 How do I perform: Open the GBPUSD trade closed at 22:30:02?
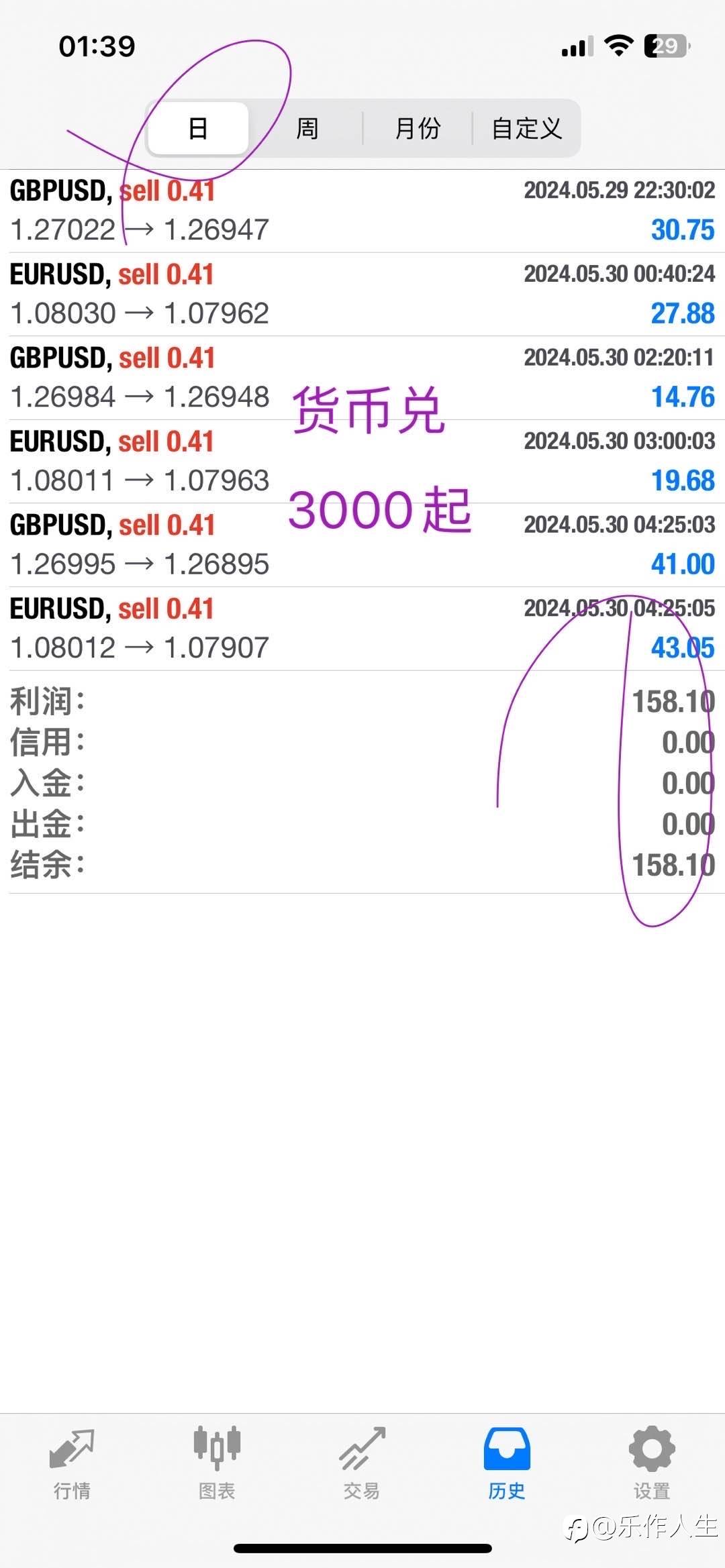362,211
